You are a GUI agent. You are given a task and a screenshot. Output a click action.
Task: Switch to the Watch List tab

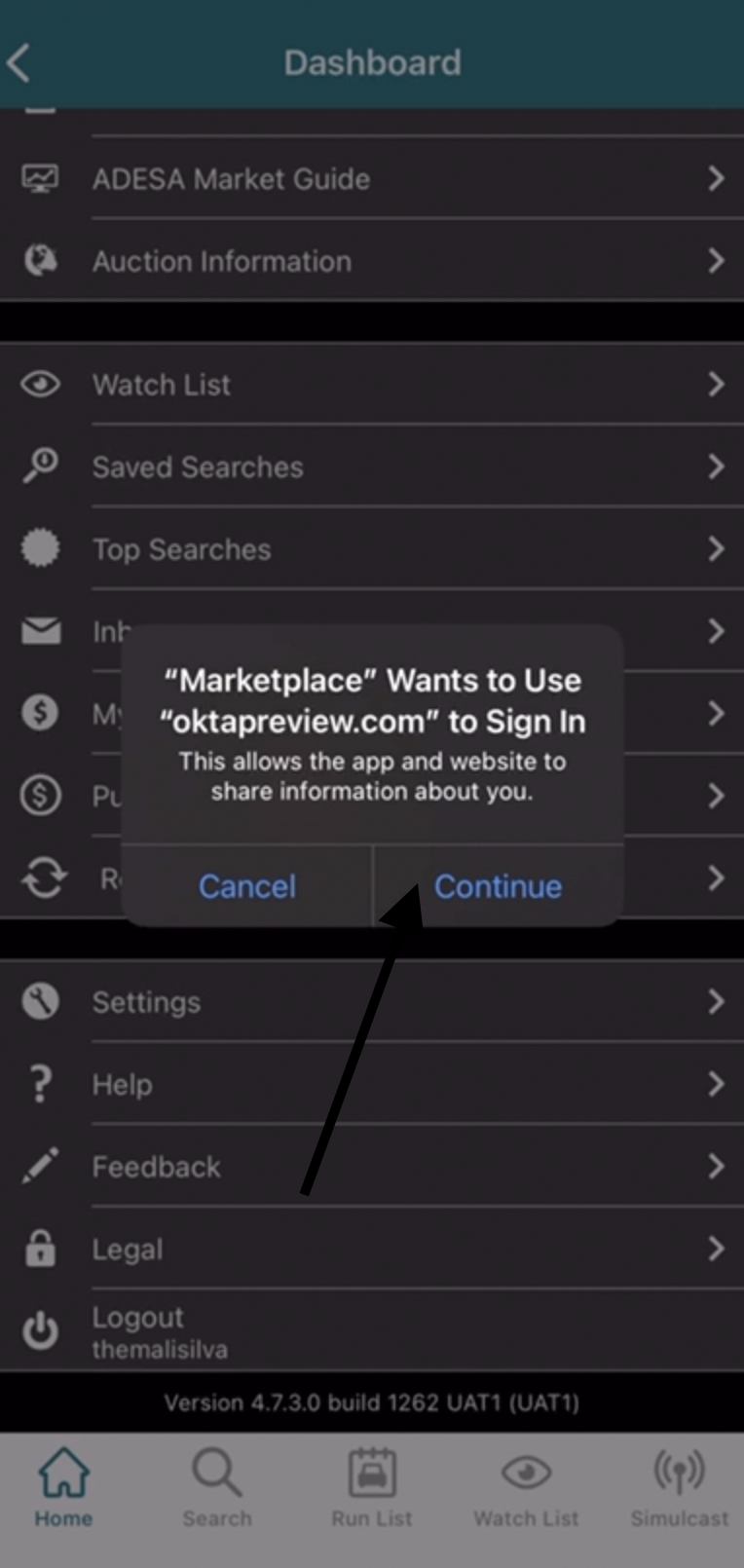pos(526,1487)
